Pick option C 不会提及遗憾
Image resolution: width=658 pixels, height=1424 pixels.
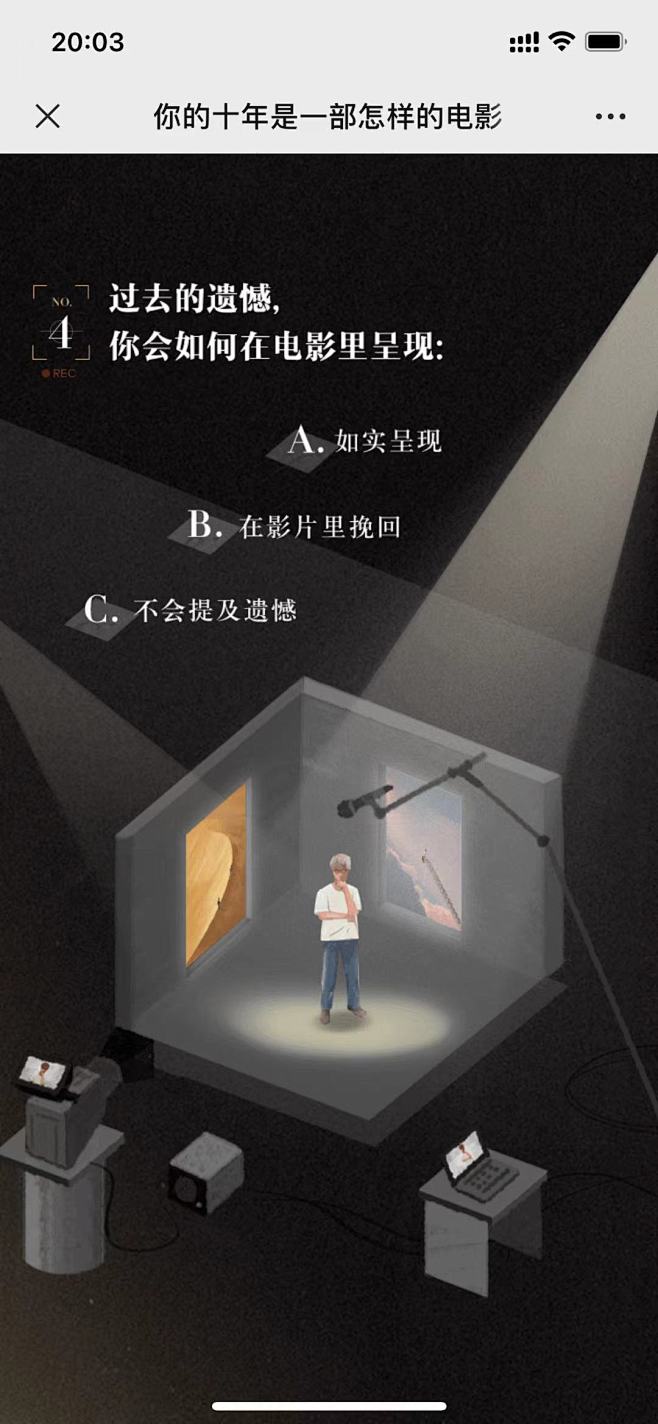coord(191,610)
